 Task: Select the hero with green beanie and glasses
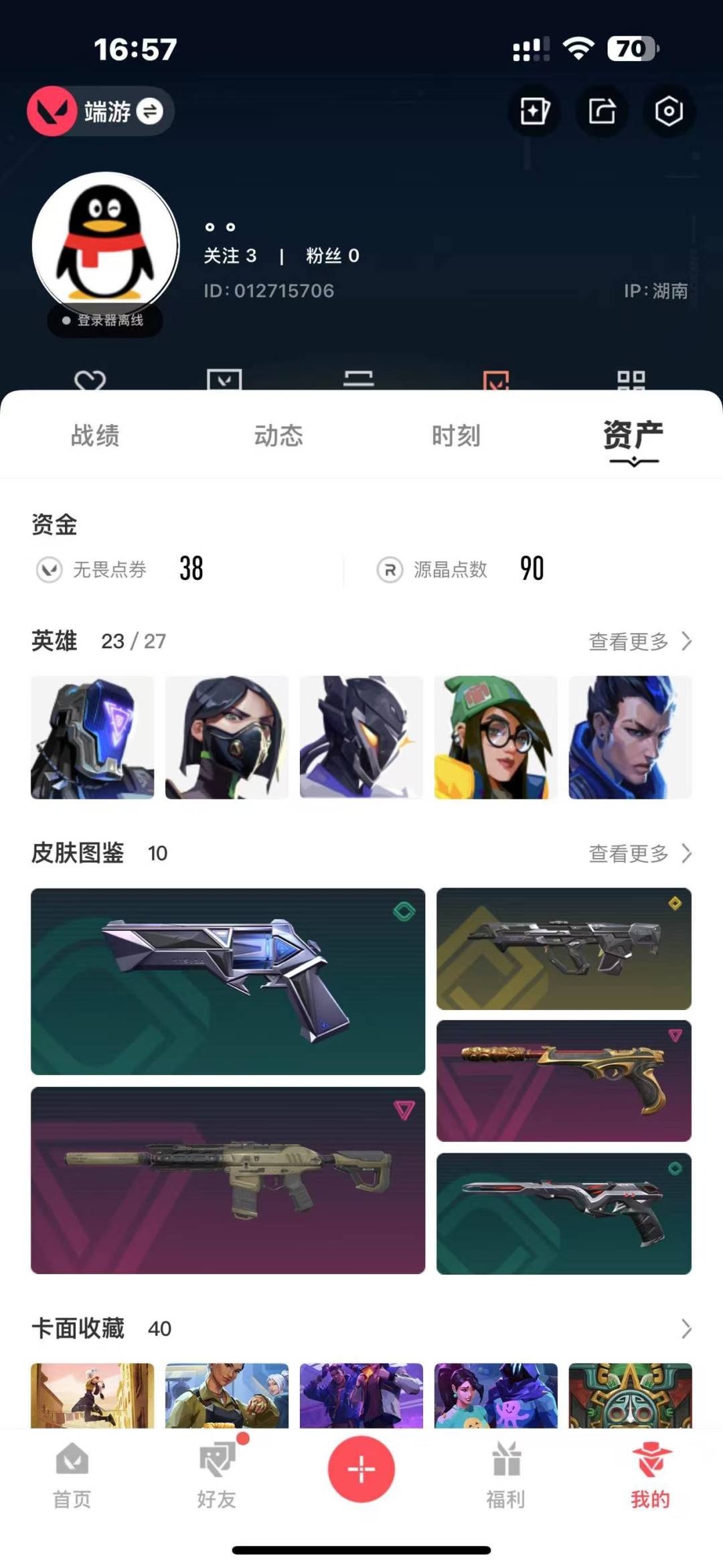[495, 737]
